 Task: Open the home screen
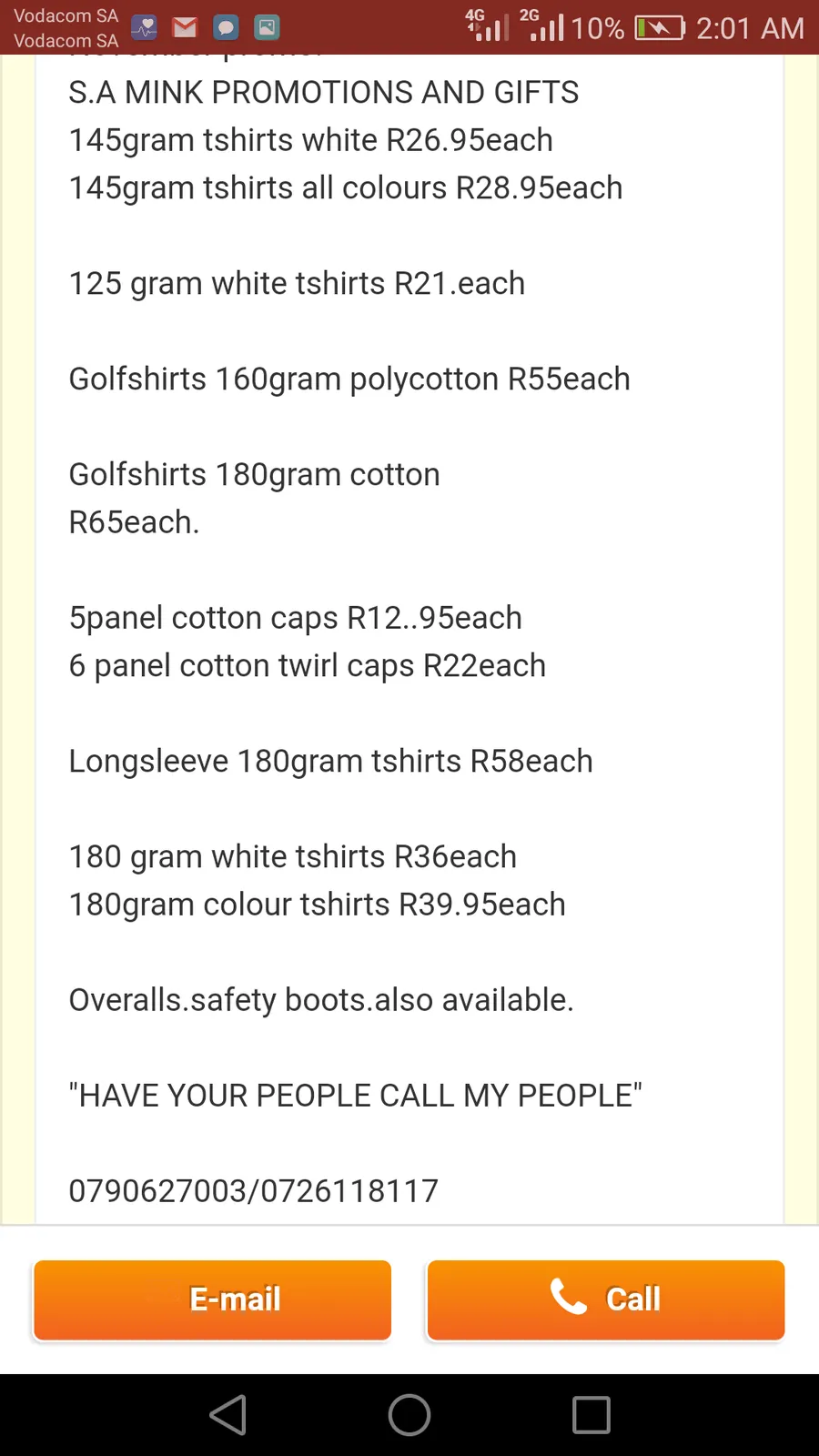pyautogui.click(x=409, y=1415)
